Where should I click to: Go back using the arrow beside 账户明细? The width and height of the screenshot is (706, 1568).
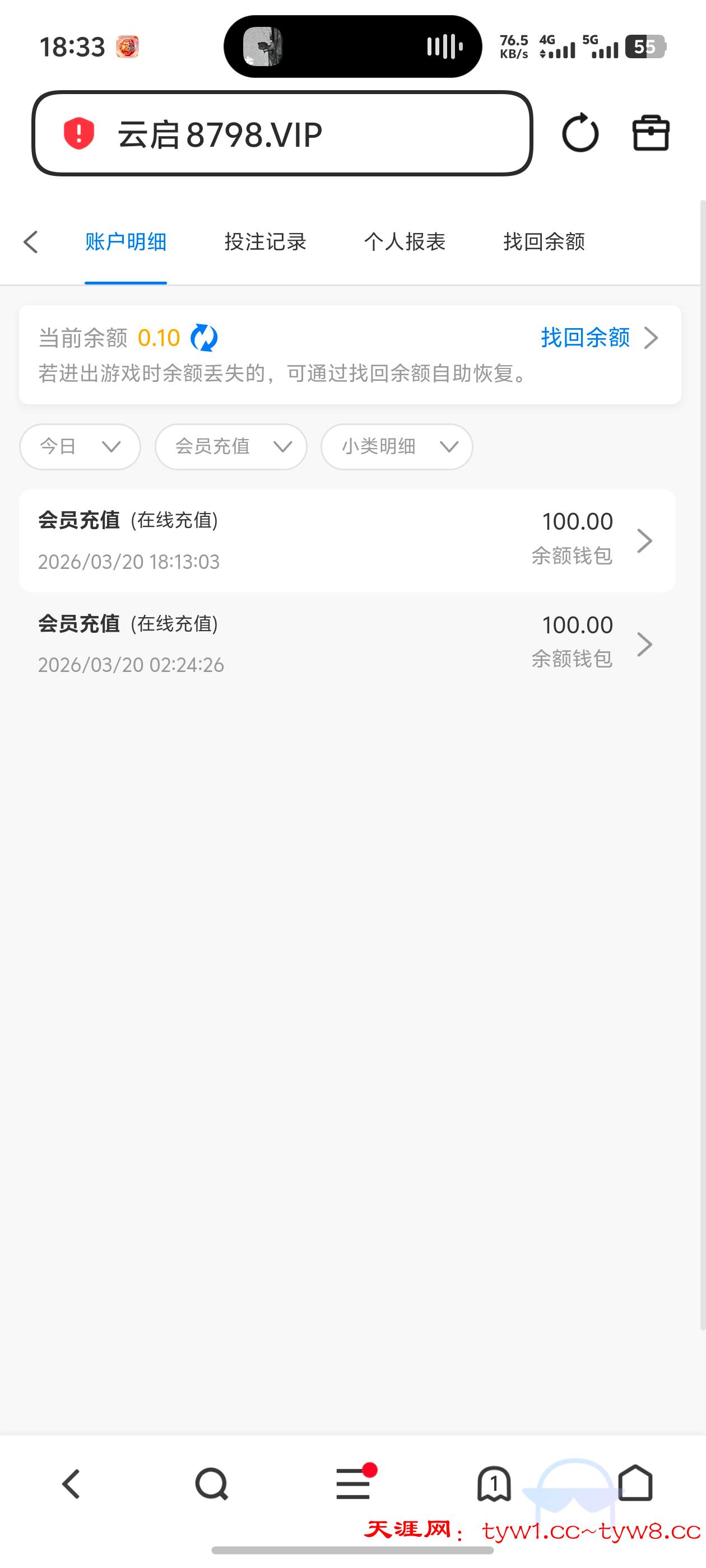pyautogui.click(x=31, y=242)
